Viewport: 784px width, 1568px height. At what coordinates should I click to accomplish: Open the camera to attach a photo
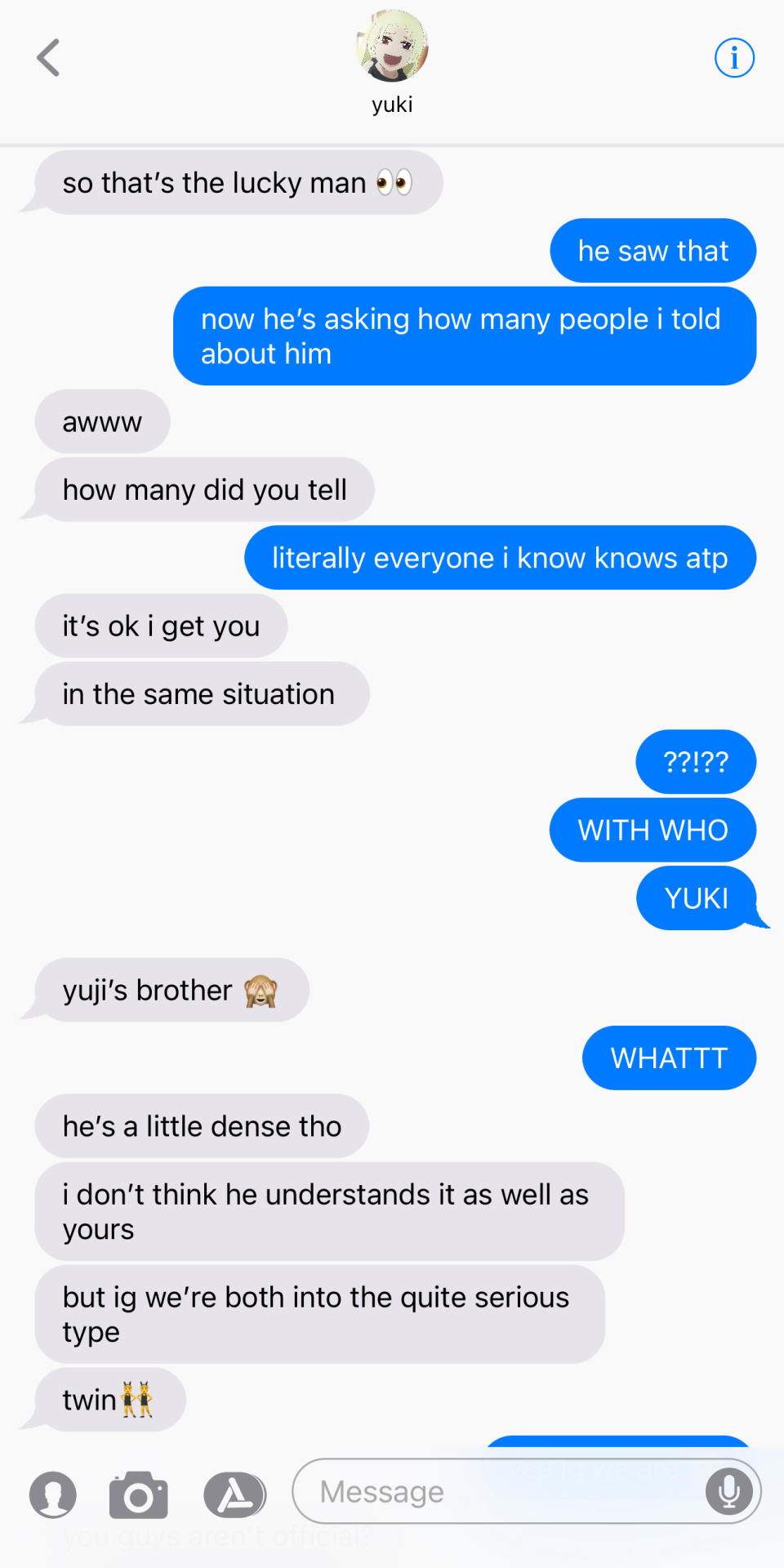pos(138,1494)
